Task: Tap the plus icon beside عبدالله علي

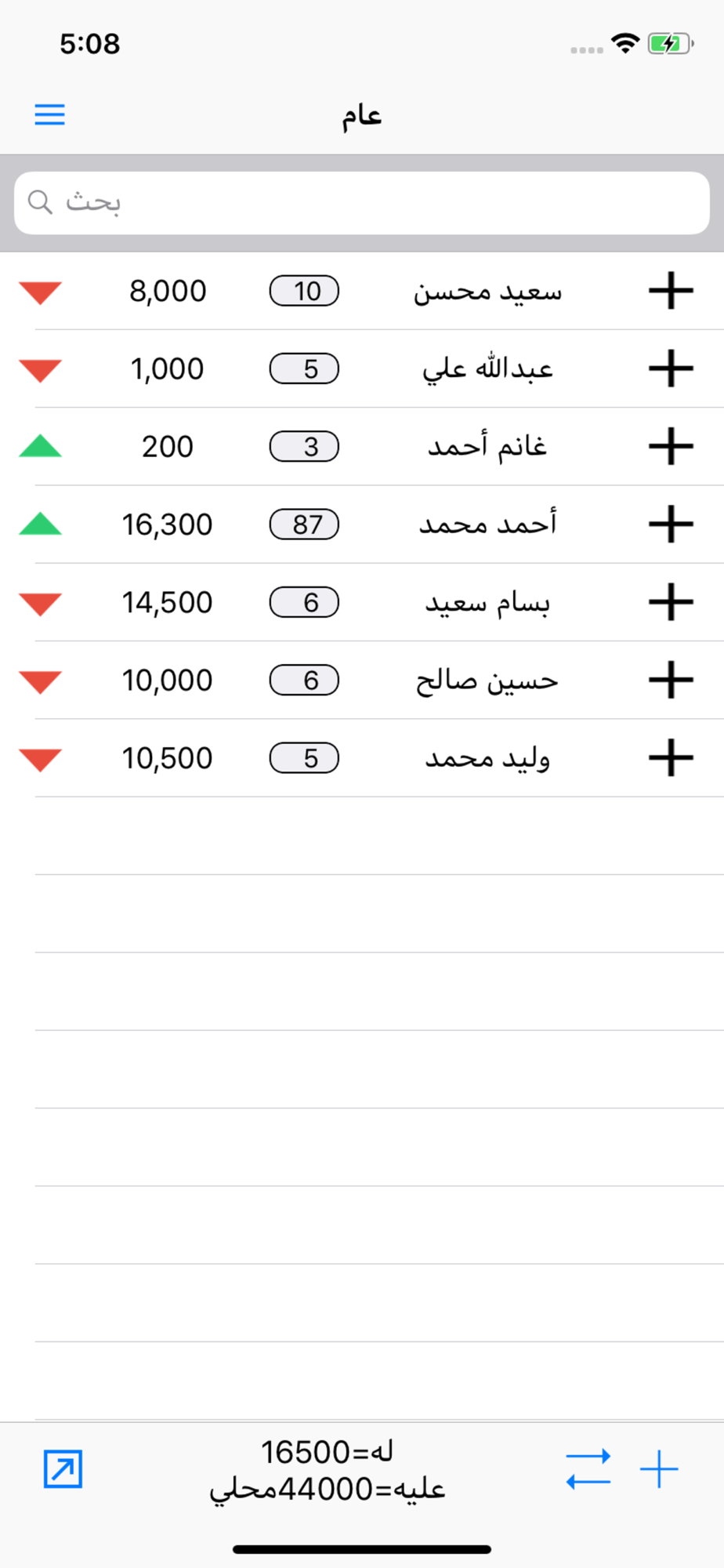Action: click(x=671, y=368)
